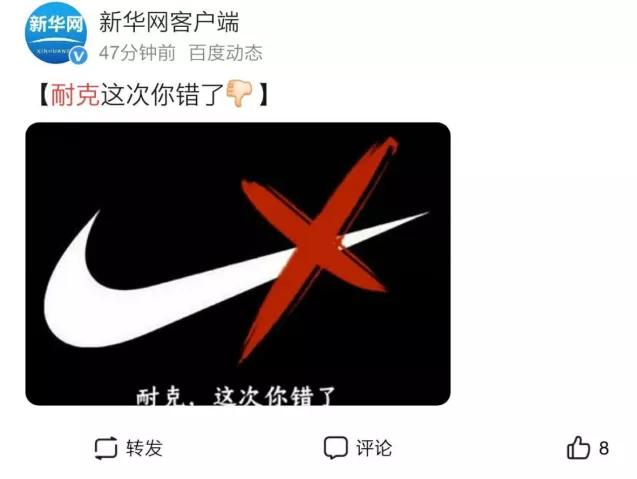The height and width of the screenshot is (479, 637).
Task: Repost with the 转发 button
Action: [127, 448]
